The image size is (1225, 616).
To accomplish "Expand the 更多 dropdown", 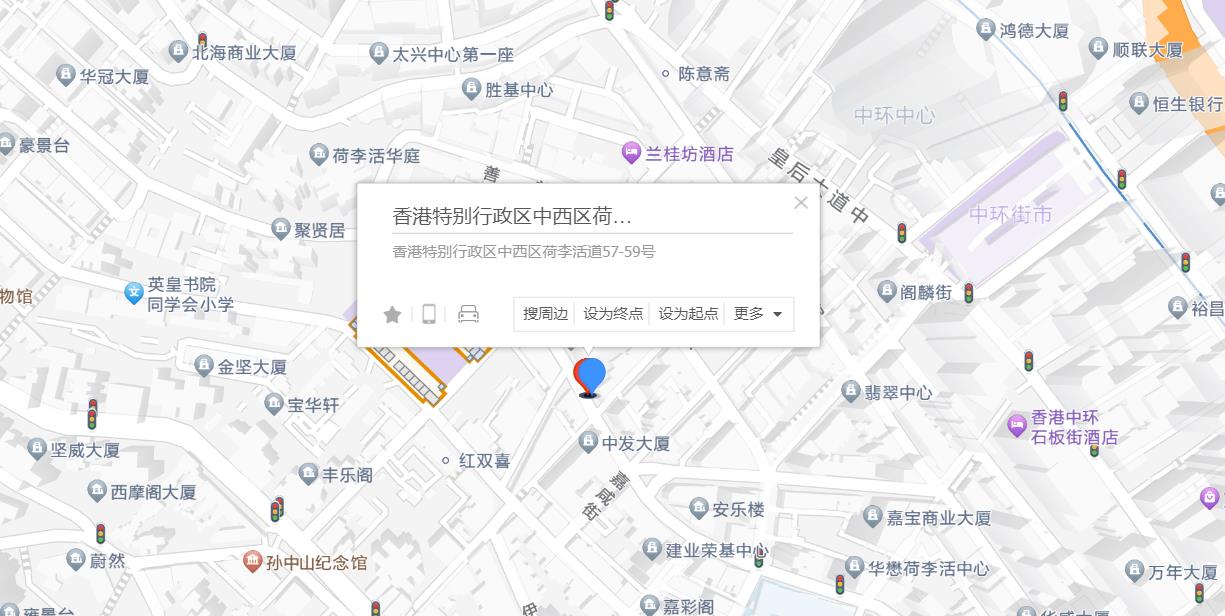I will pos(758,314).
